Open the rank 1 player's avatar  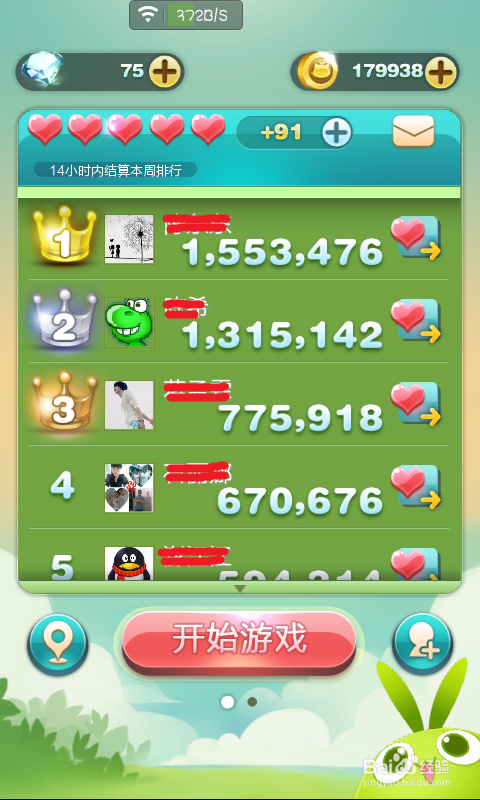point(129,239)
